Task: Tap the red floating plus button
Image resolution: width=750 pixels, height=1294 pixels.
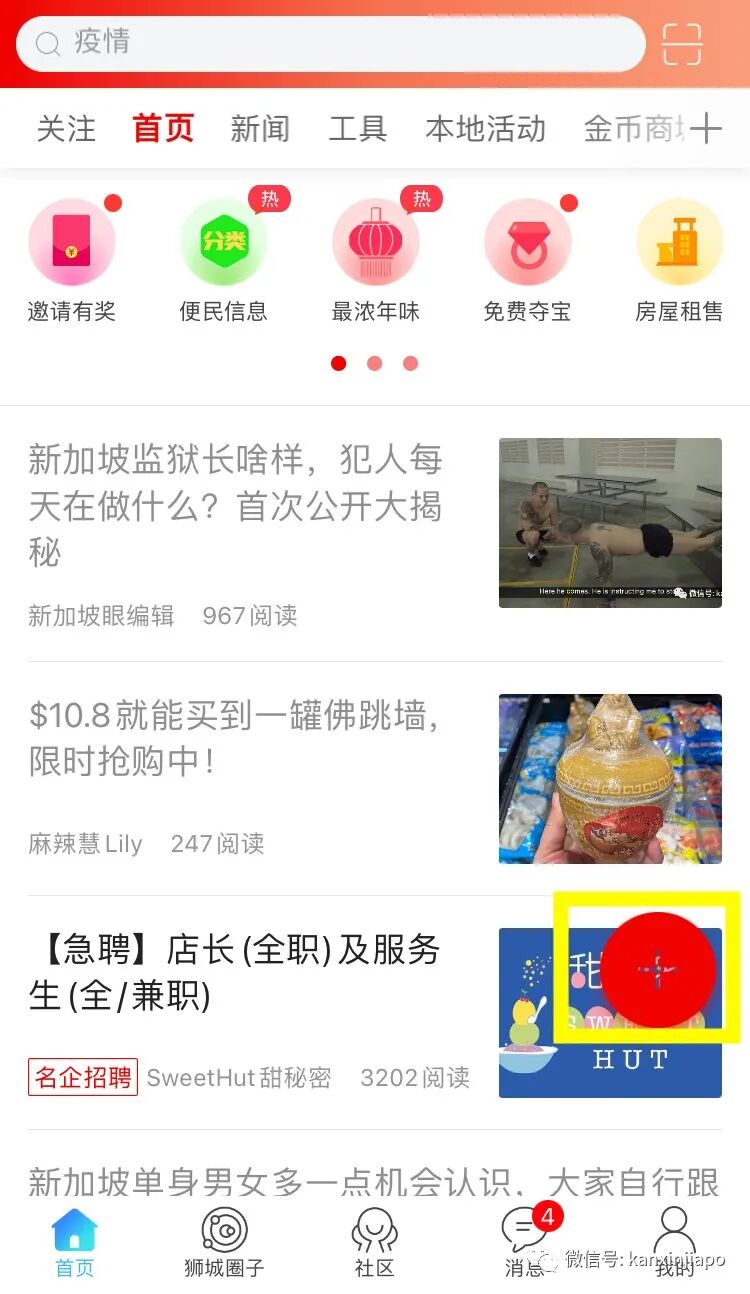Action: (657, 970)
